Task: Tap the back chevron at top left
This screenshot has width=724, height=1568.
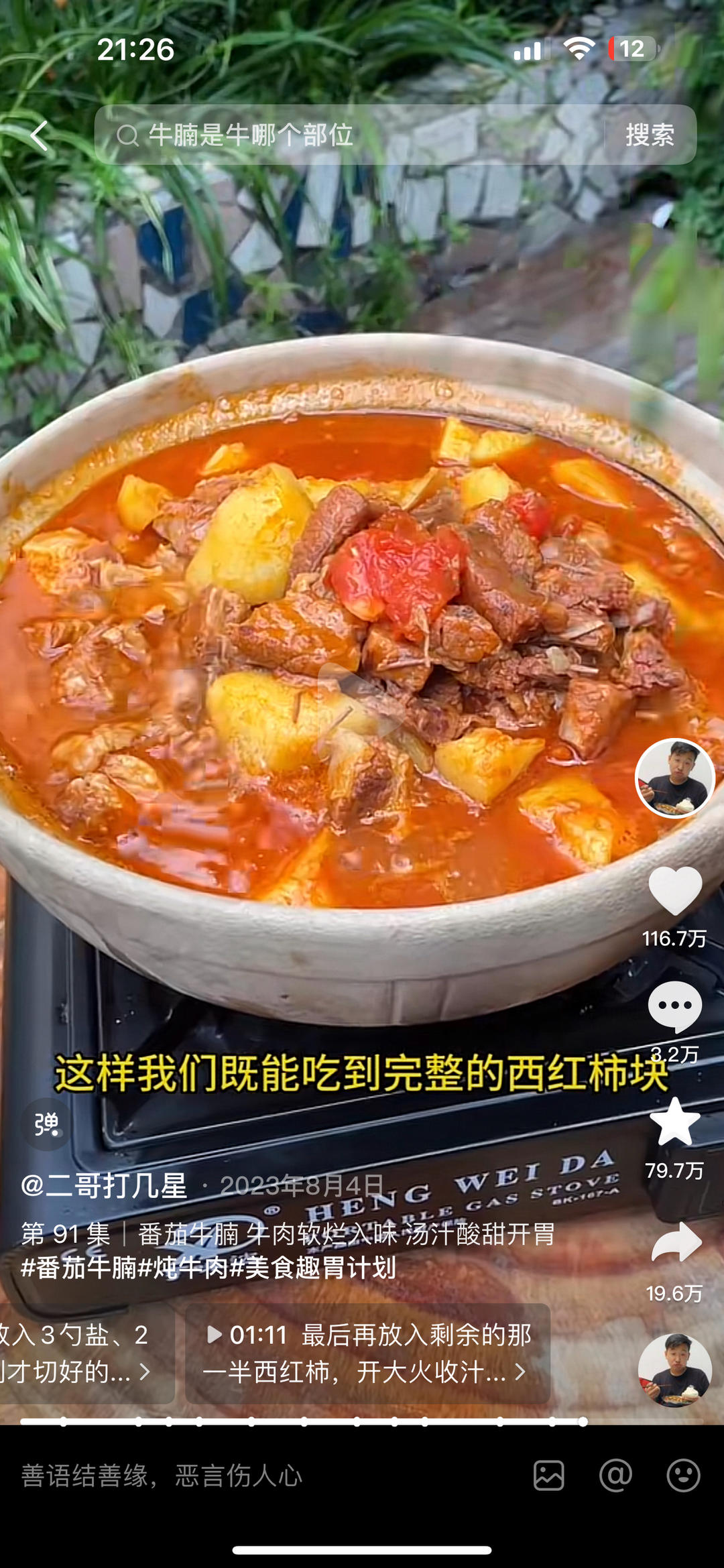Action: tap(38, 136)
